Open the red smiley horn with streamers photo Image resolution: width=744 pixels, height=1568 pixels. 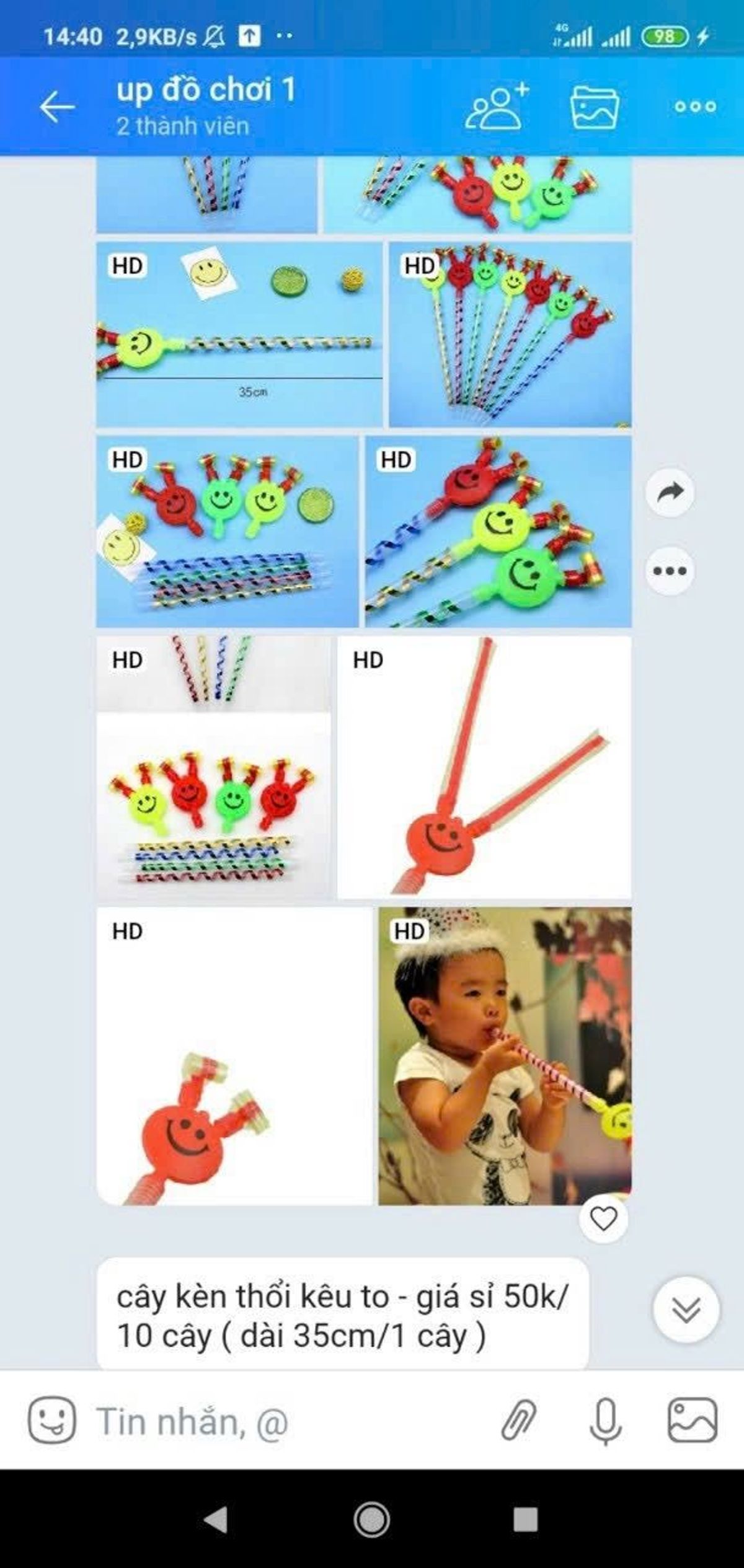[484, 767]
